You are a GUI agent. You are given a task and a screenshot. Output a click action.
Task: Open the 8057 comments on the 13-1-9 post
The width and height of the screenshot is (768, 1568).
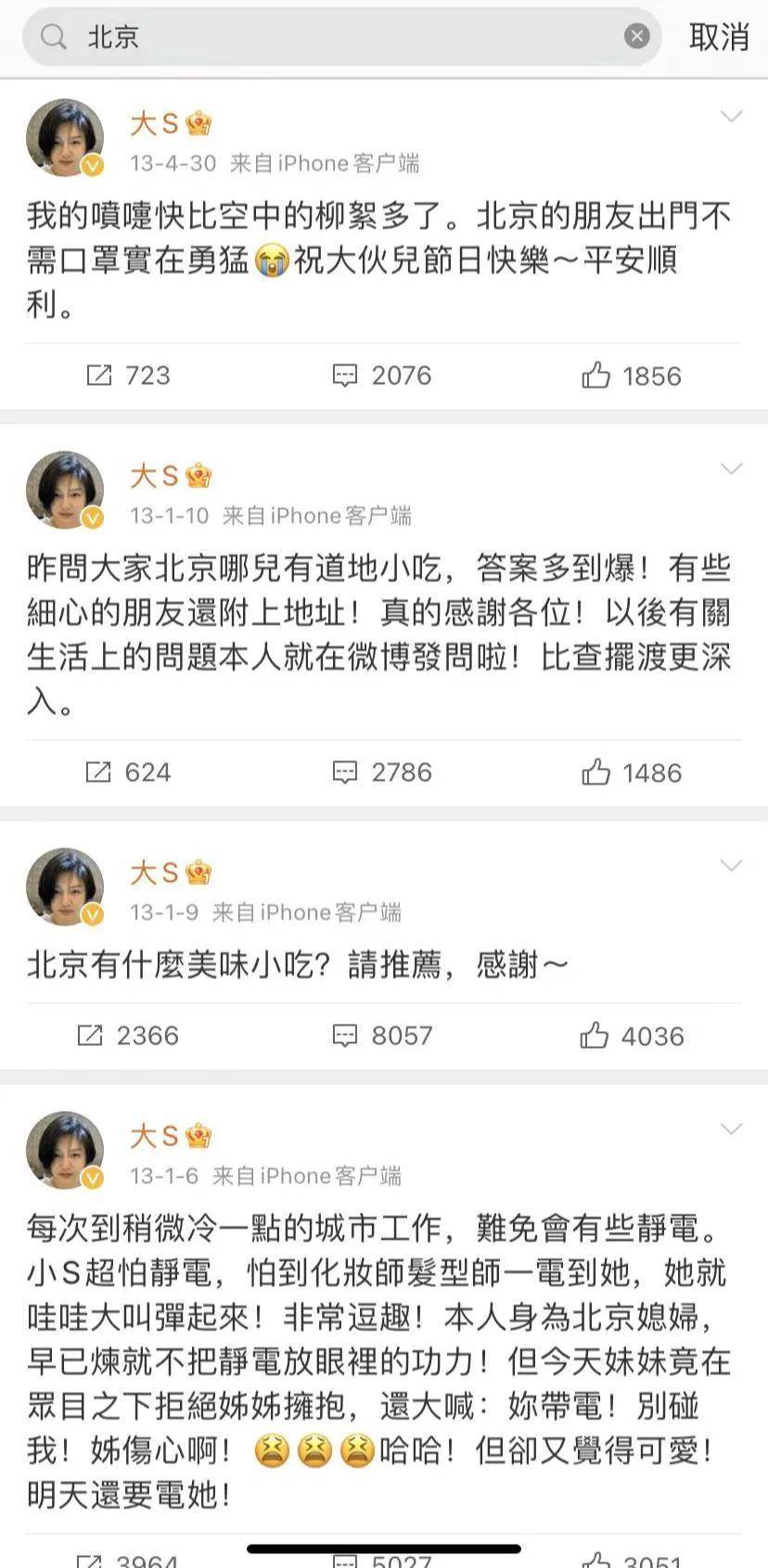click(382, 1036)
